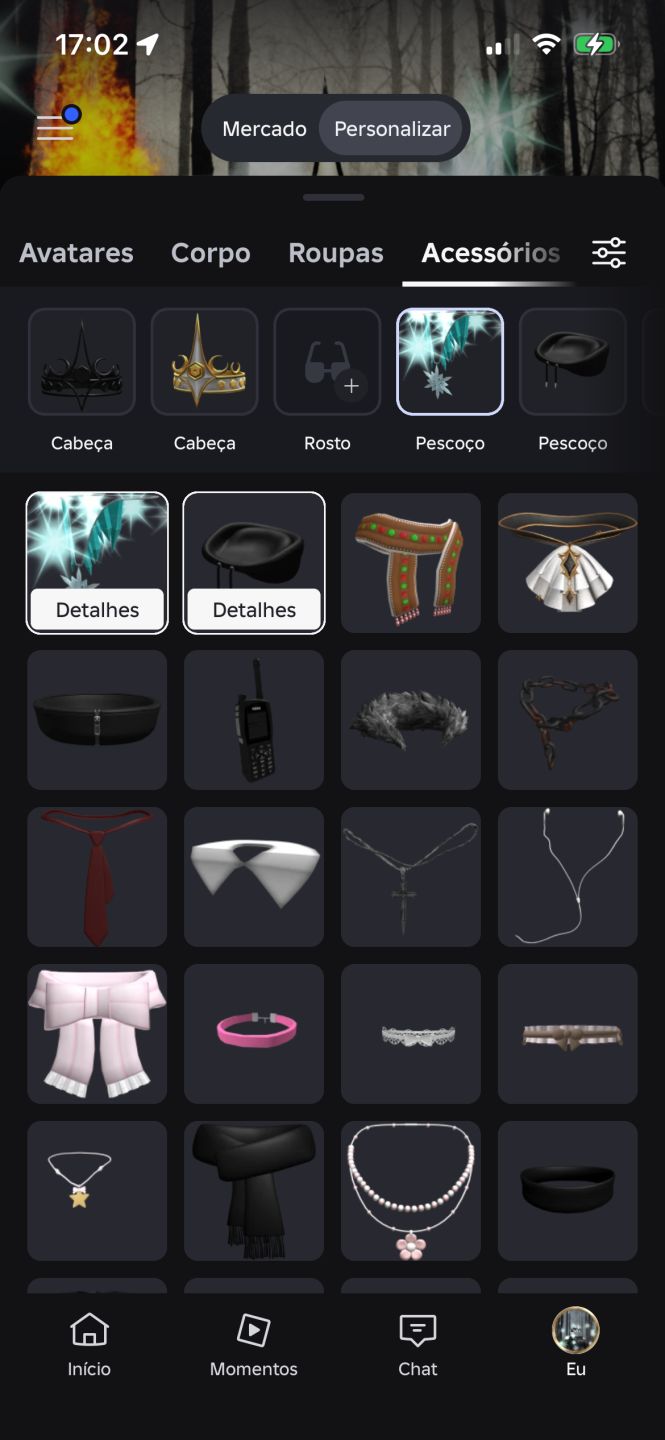Switch to the Corpo tab
Image resolution: width=665 pixels, height=1440 pixels.
(x=211, y=253)
